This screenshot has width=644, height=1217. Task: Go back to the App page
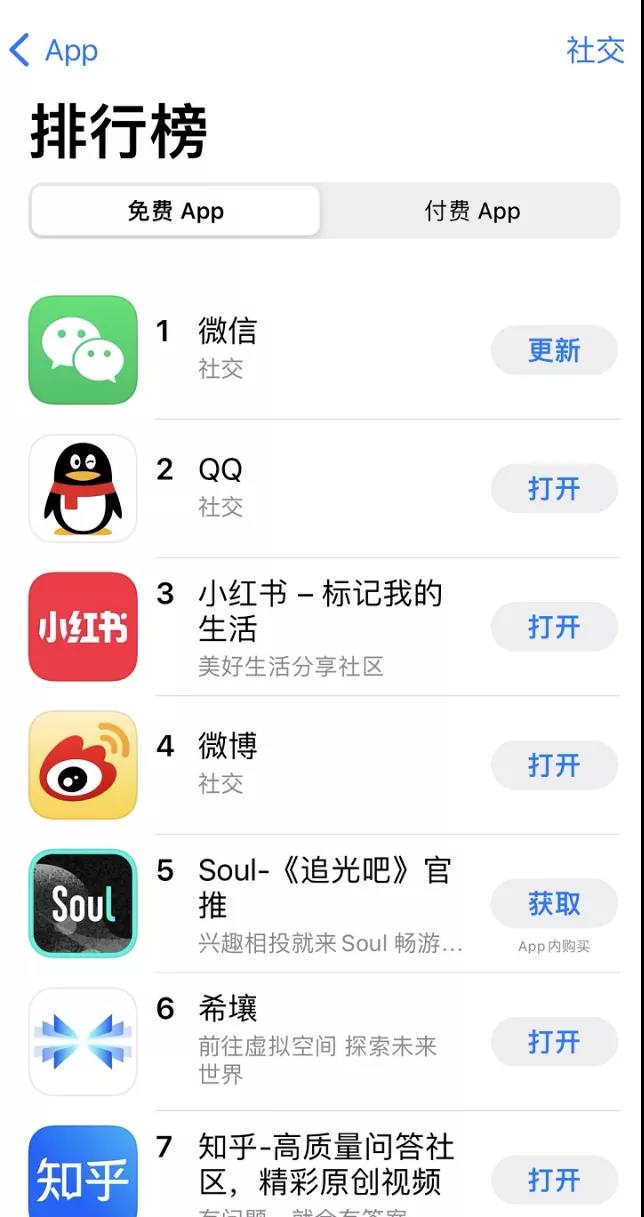(x=54, y=50)
